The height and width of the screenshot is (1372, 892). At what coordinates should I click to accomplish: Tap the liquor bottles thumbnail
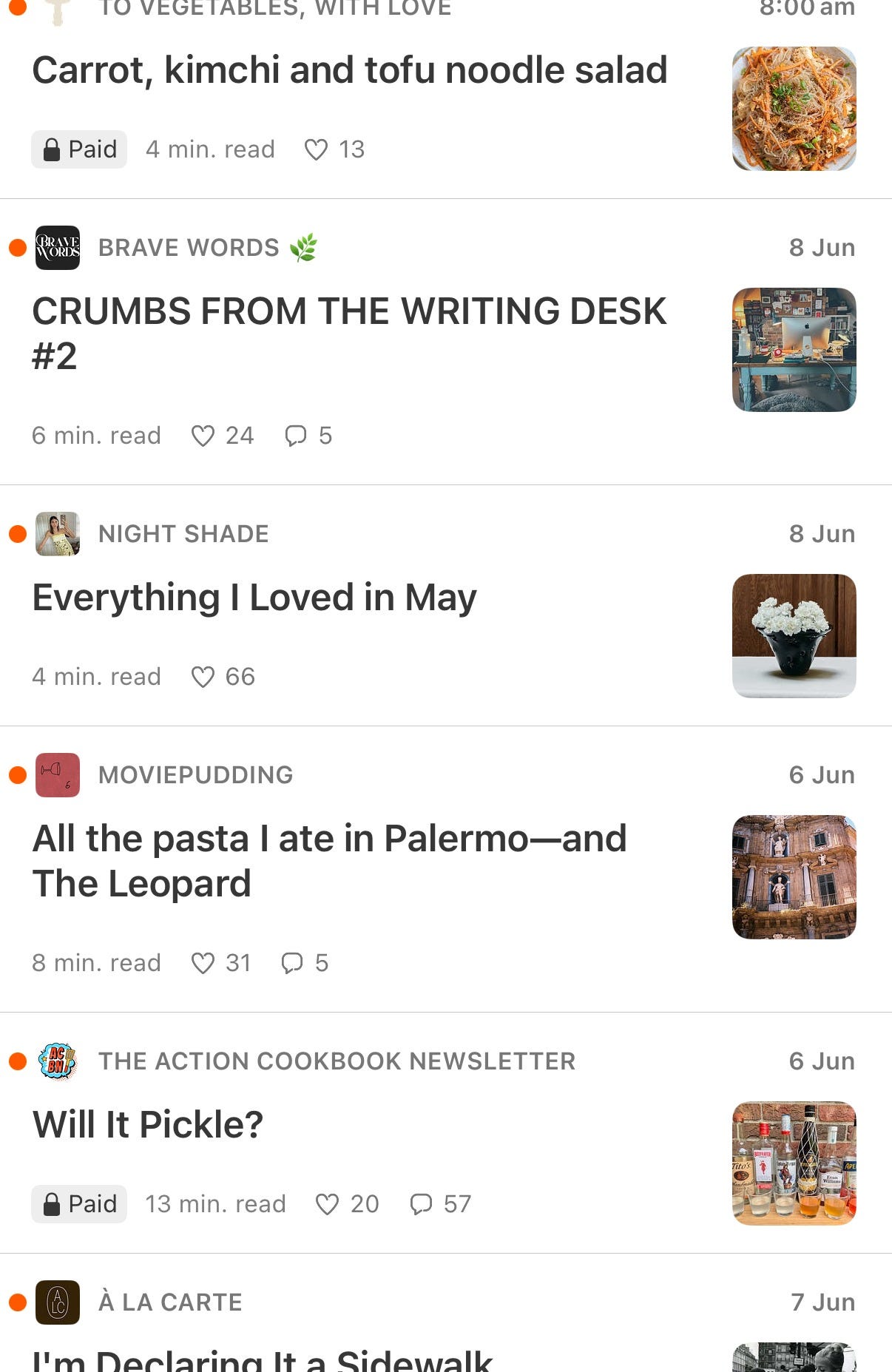point(794,1163)
